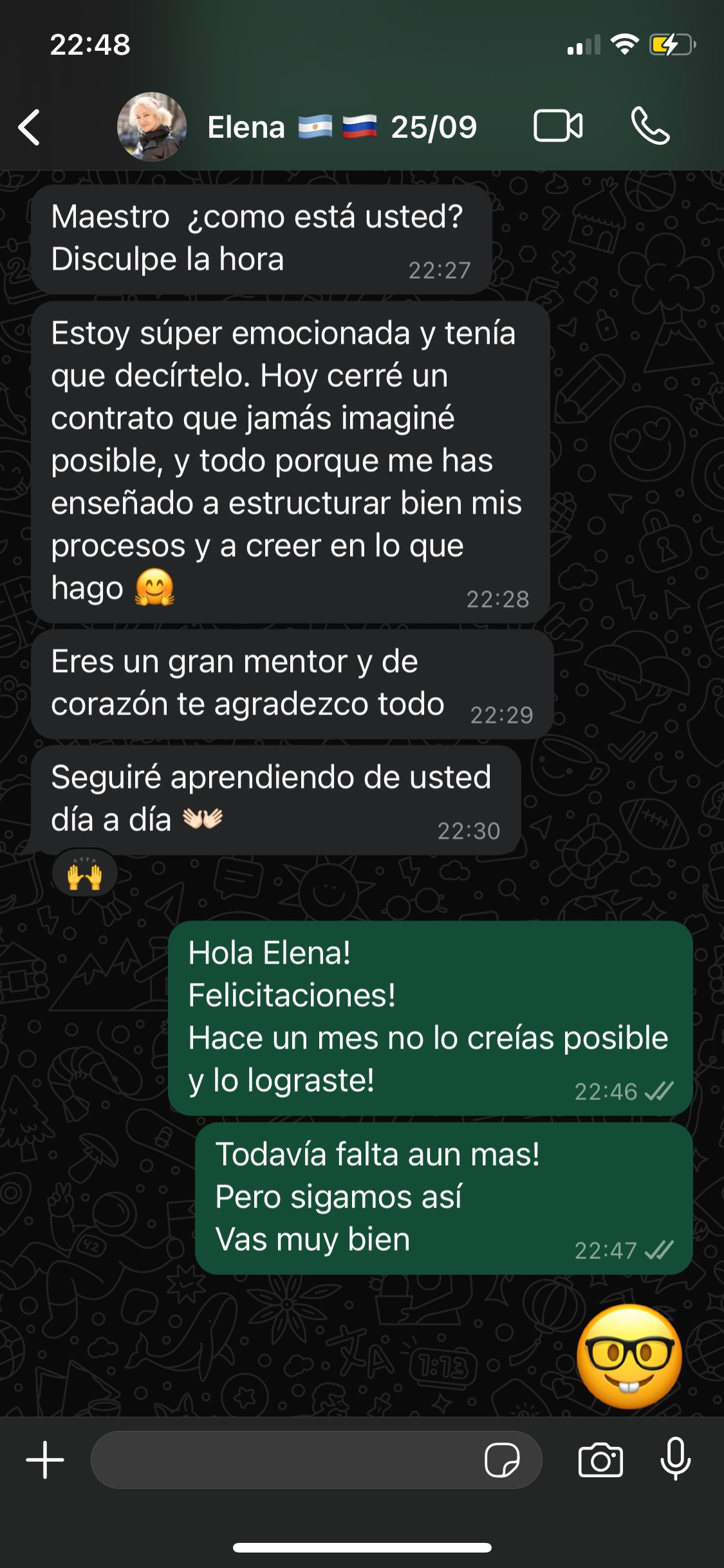Start a voice call with Elena

point(650,126)
